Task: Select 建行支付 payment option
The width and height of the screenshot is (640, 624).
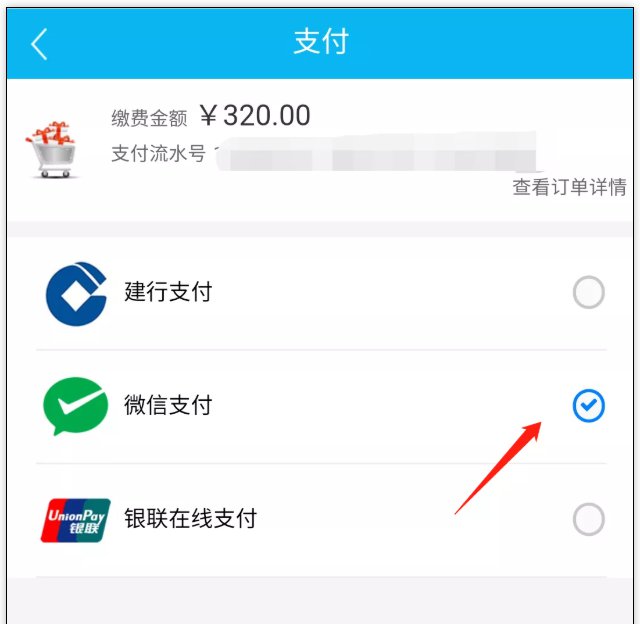Action: point(588,293)
